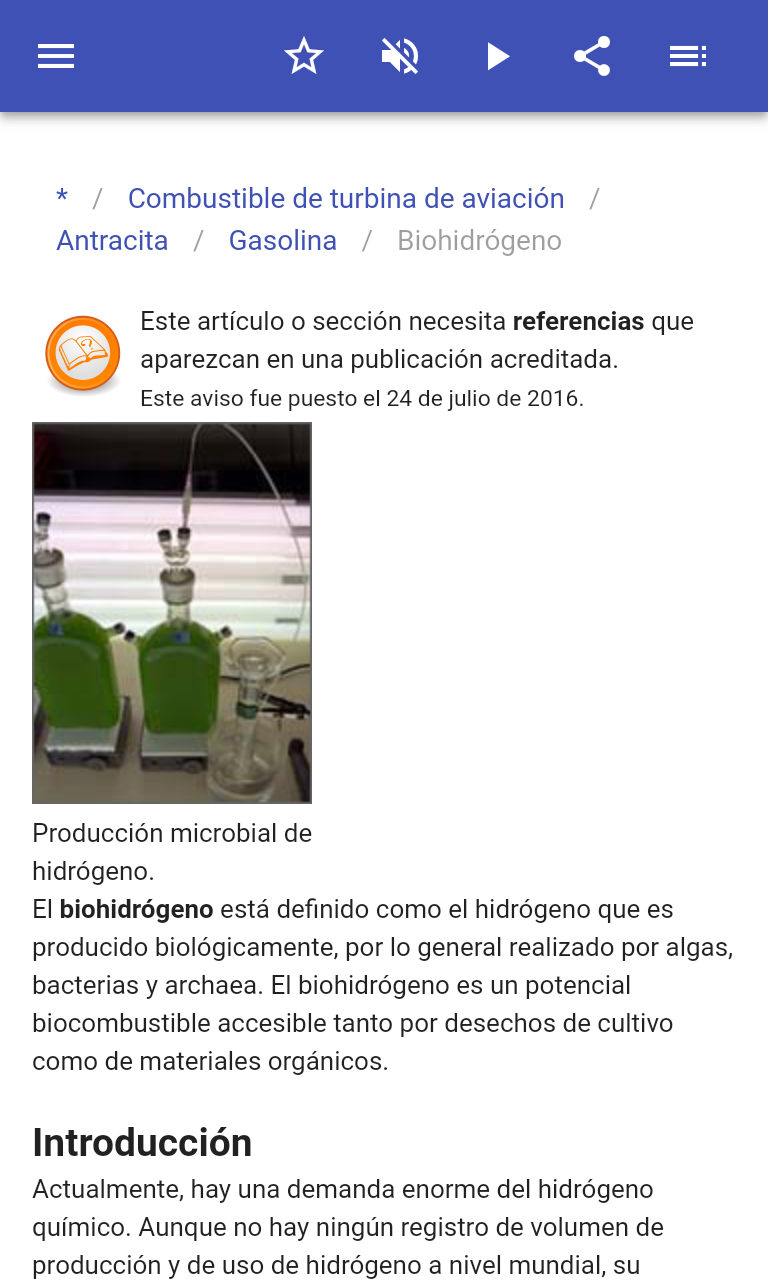This screenshot has height=1280, width=768.
Task: Open the navigation drawer menu
Action: coord(56,56)
